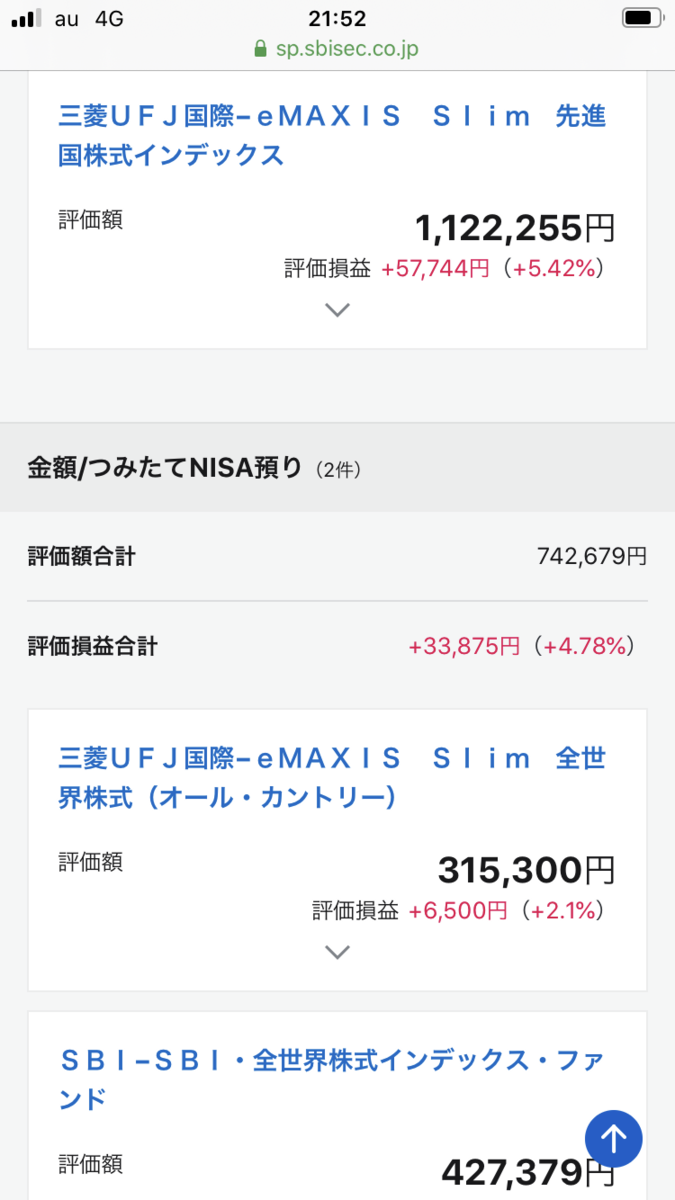Screen dimensions: 675x1200
Task: Open eMAXIS Slim 全世界株式(オール・カントリー) link
Action: click(332, 778)
